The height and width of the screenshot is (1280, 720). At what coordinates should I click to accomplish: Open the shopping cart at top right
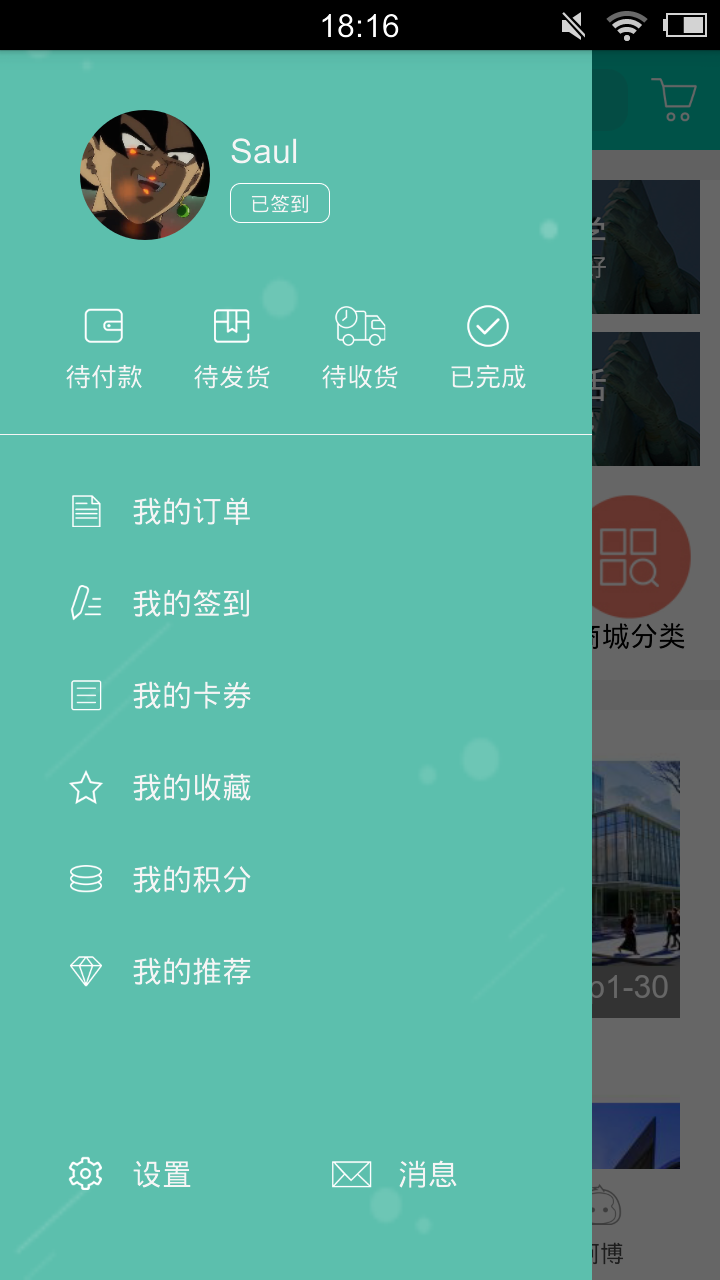(x=674, y=98)
